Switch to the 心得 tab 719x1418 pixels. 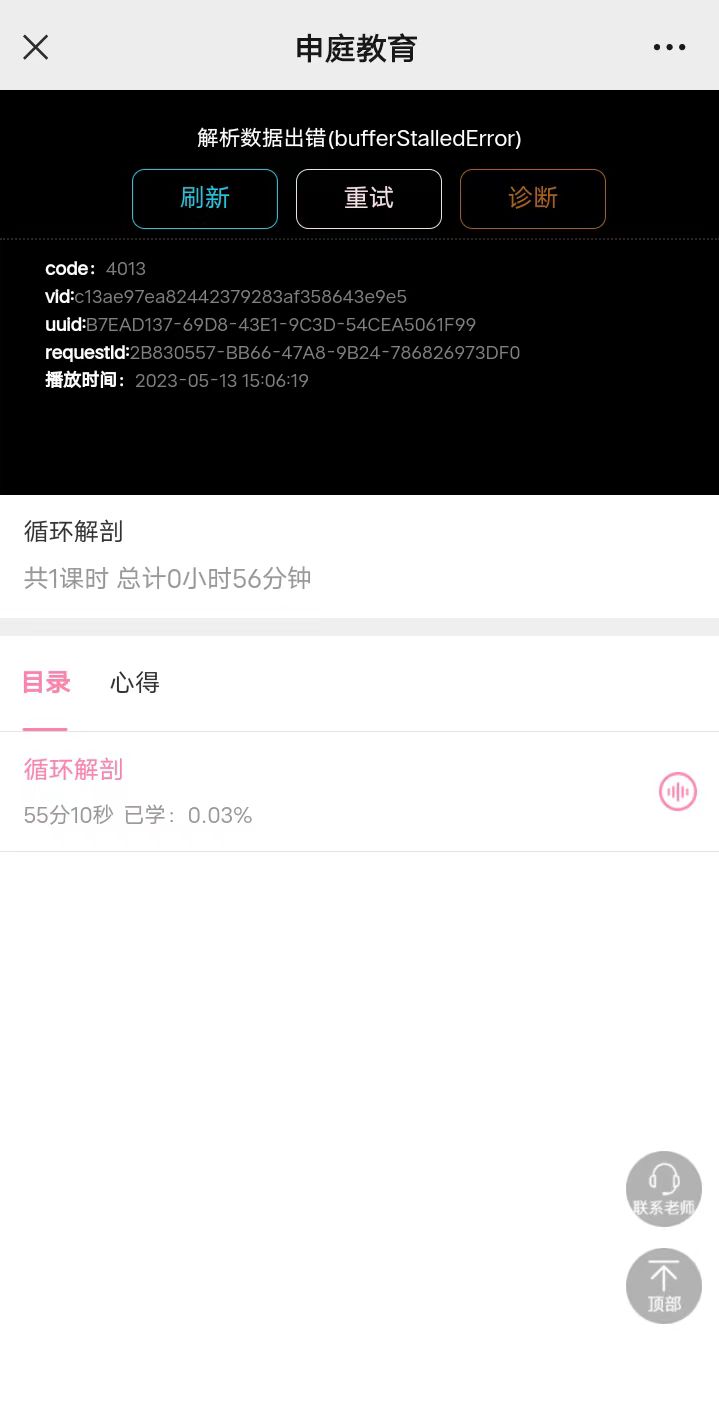coord(135,683)
